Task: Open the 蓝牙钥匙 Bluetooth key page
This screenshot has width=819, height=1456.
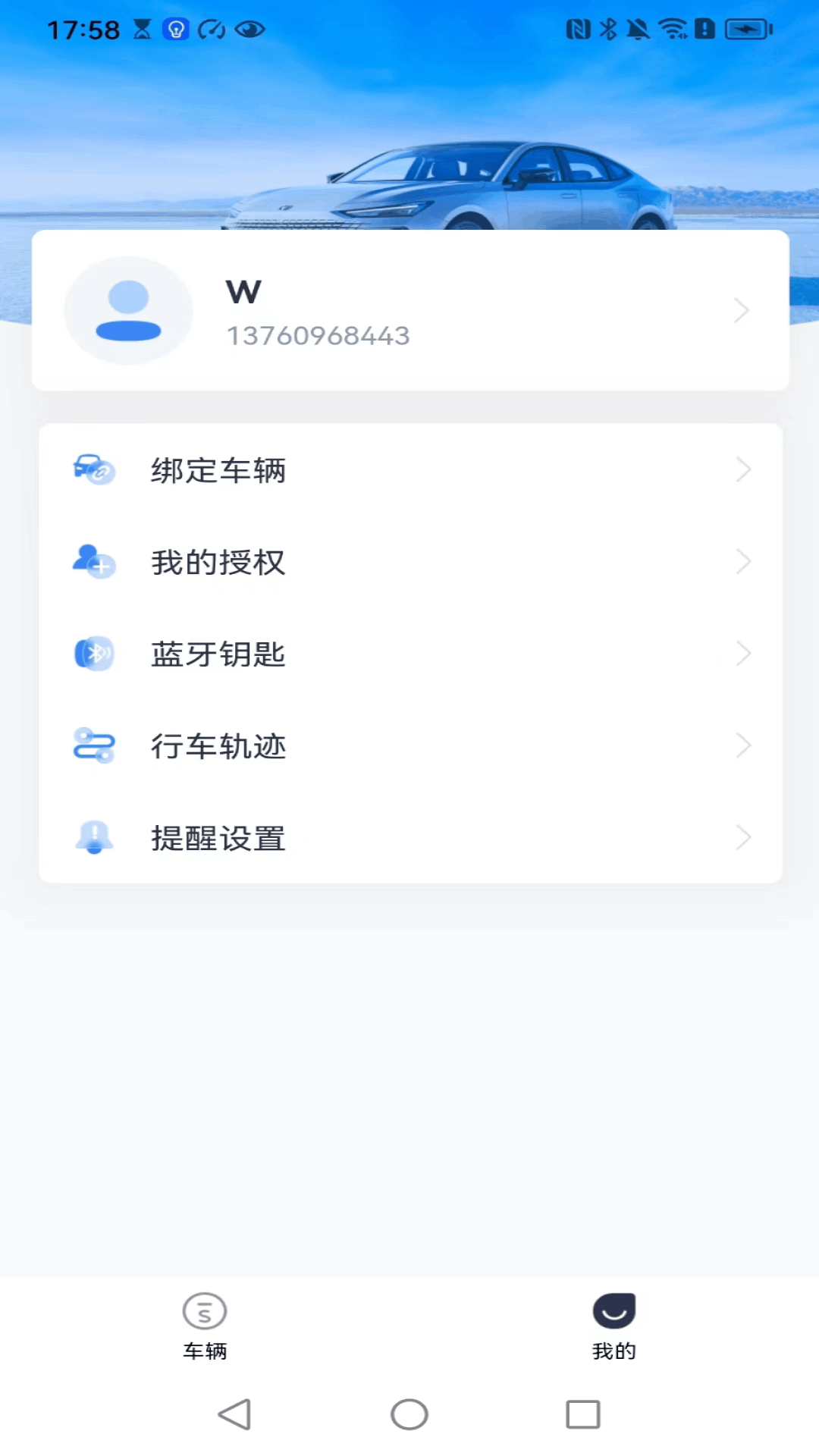Action: (218, 654)
